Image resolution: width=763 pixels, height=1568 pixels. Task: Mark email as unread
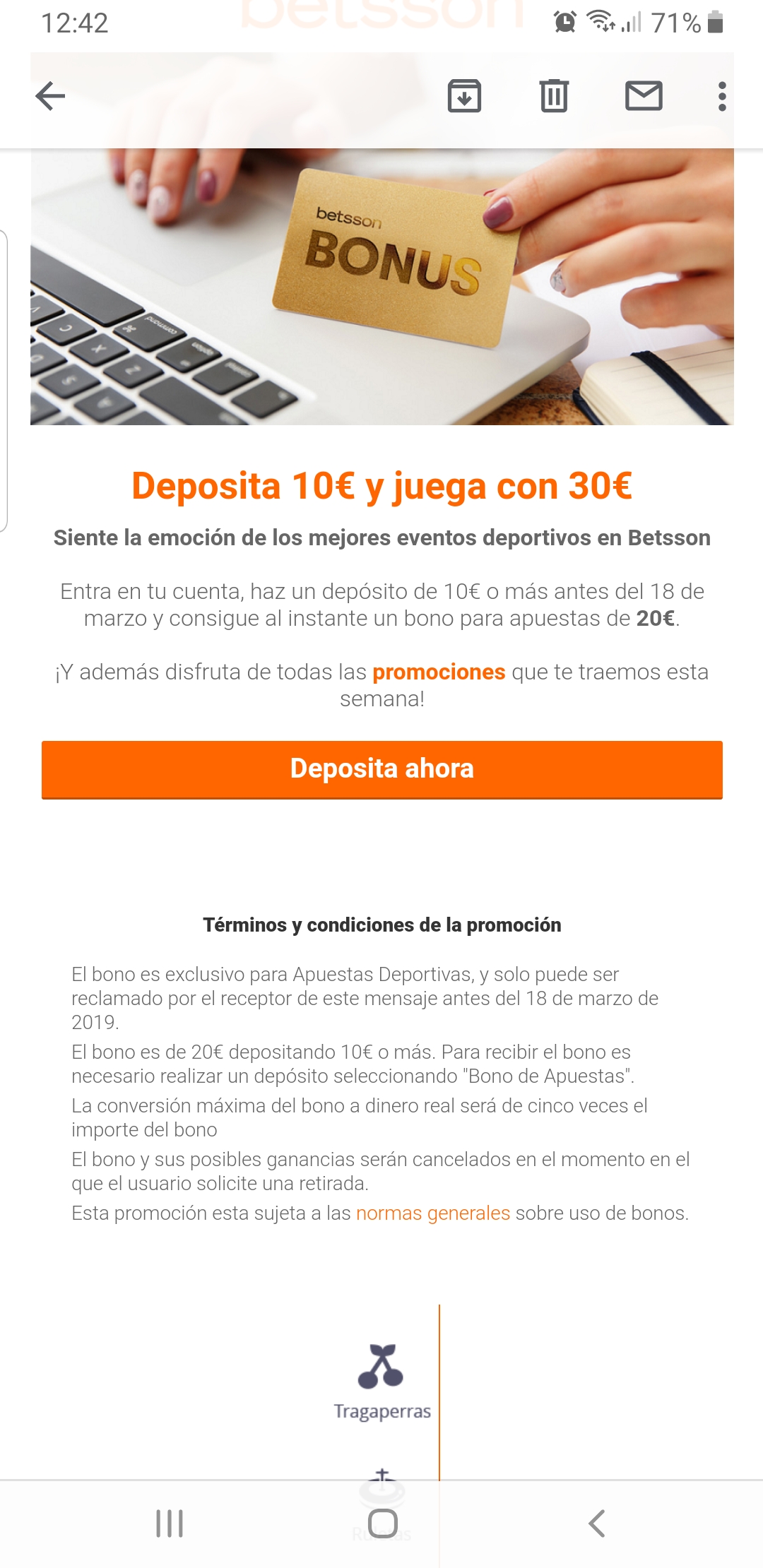tap(644, 96)
